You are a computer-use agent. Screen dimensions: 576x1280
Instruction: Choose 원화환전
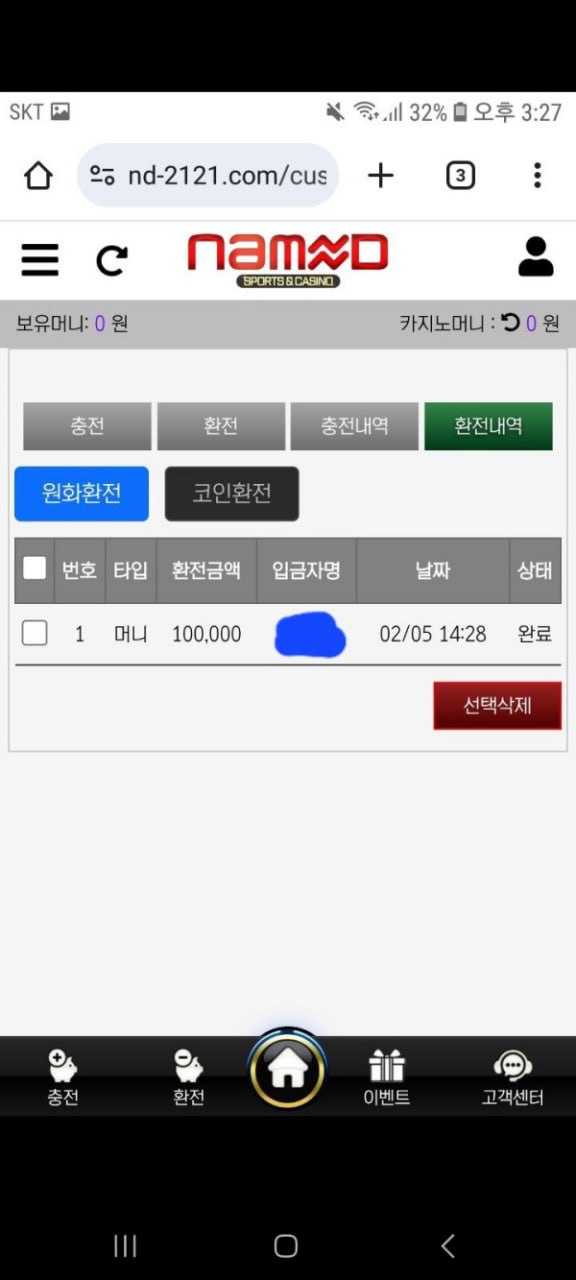pyautogui.click(x=81, y=494)
